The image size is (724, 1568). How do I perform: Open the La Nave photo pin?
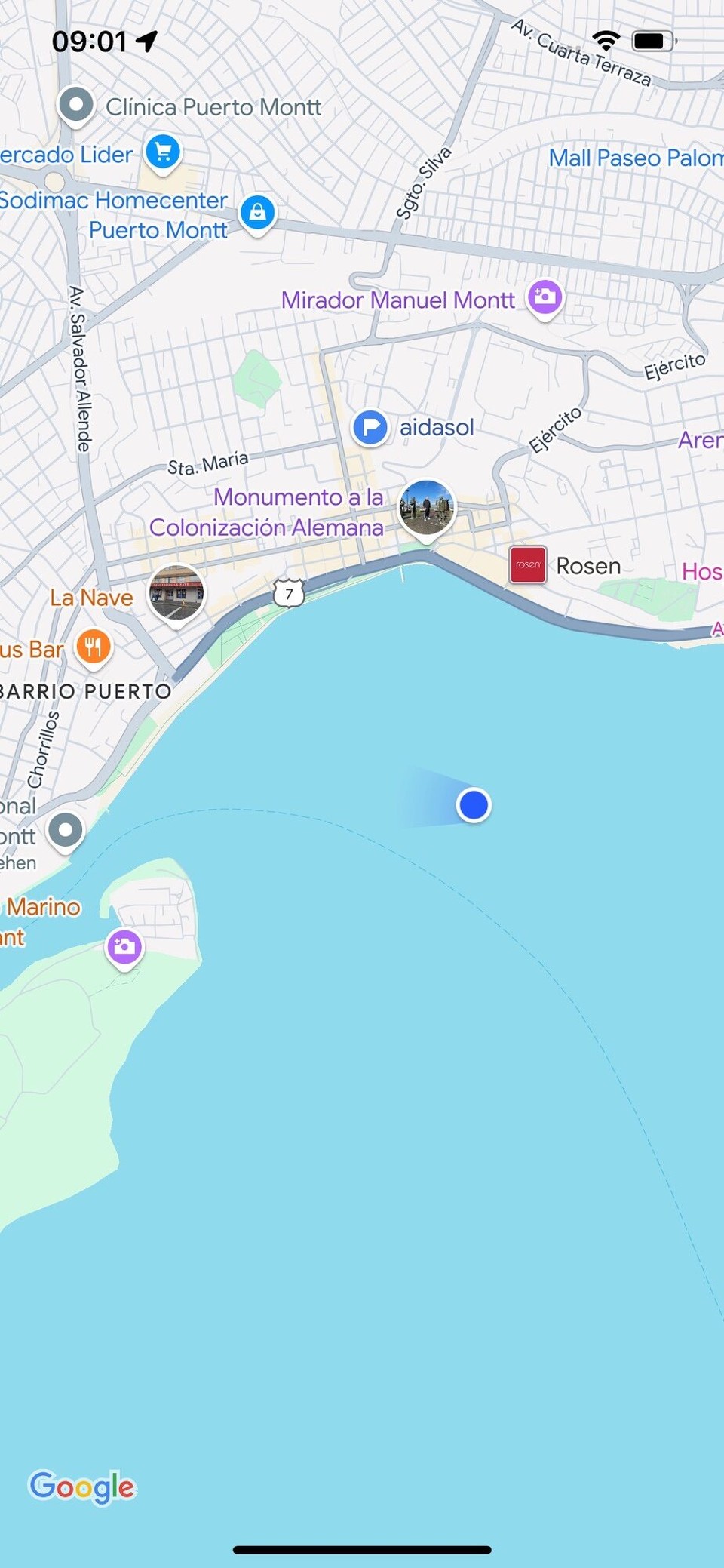(176, 592)
